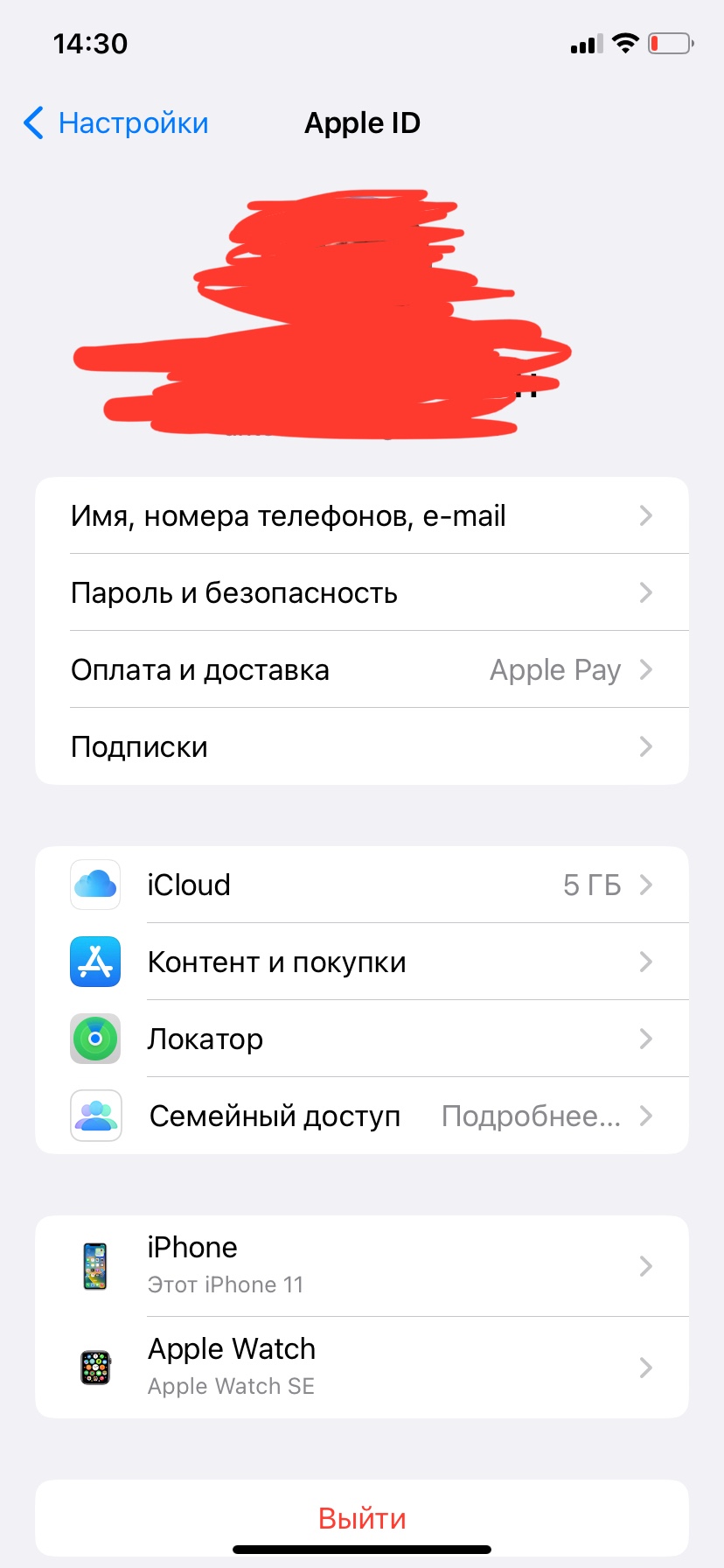
Task: Open Контент и покупки
Action: 361,962
